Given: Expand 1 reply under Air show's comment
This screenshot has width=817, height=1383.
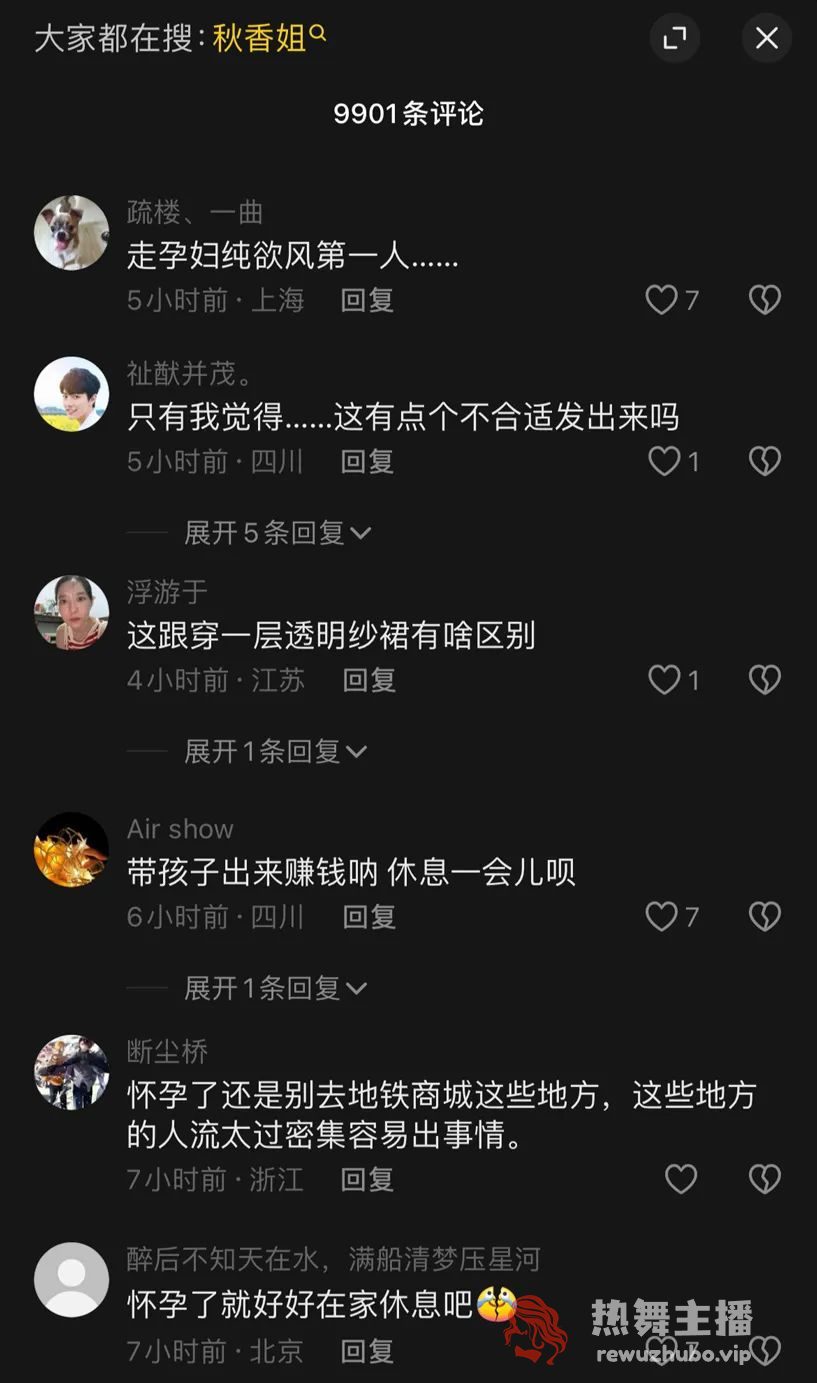Looking at the screenshot, I should tap(275, 988).
